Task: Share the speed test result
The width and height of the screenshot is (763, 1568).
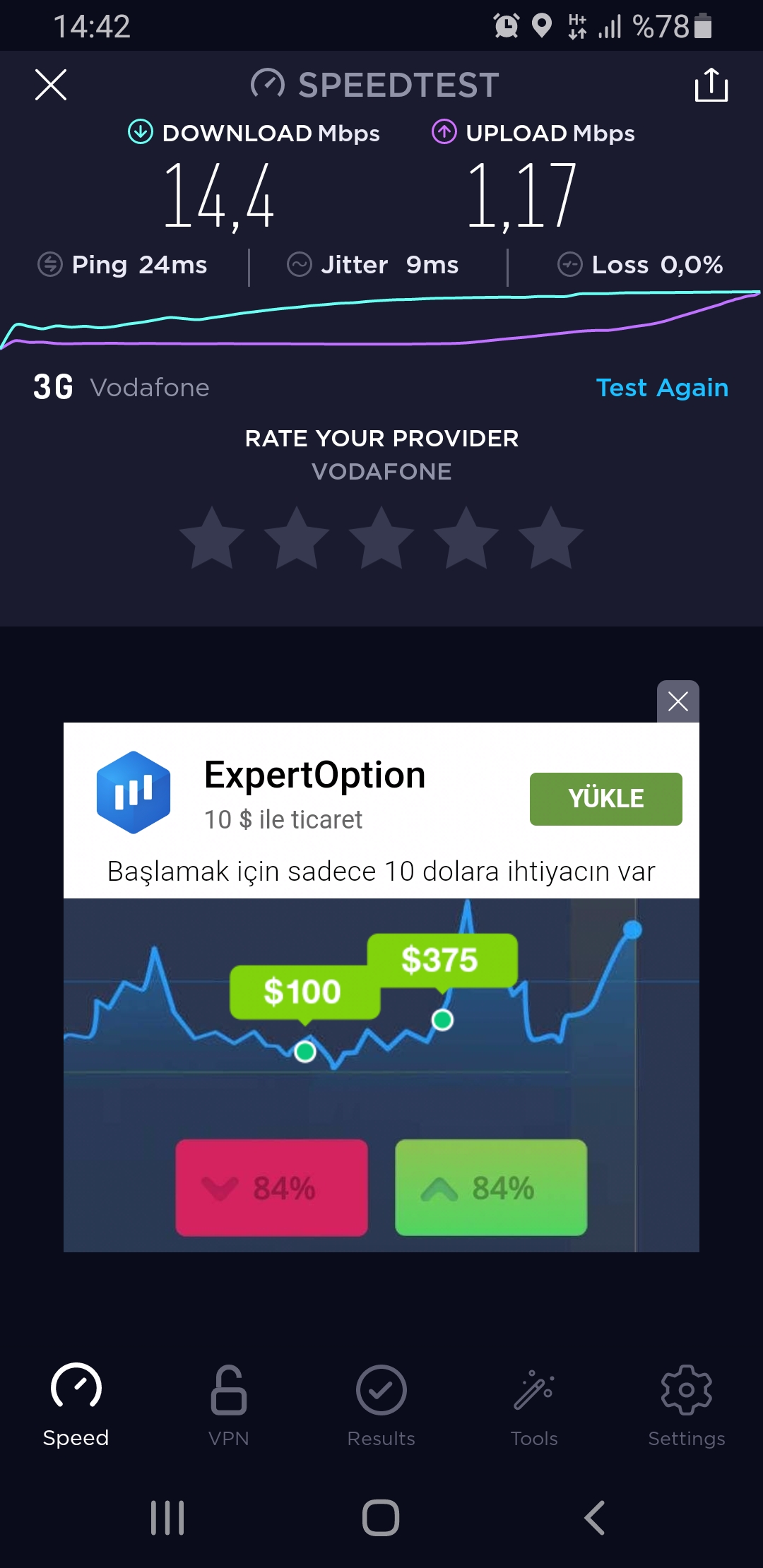Action: [x=711, y=85]
